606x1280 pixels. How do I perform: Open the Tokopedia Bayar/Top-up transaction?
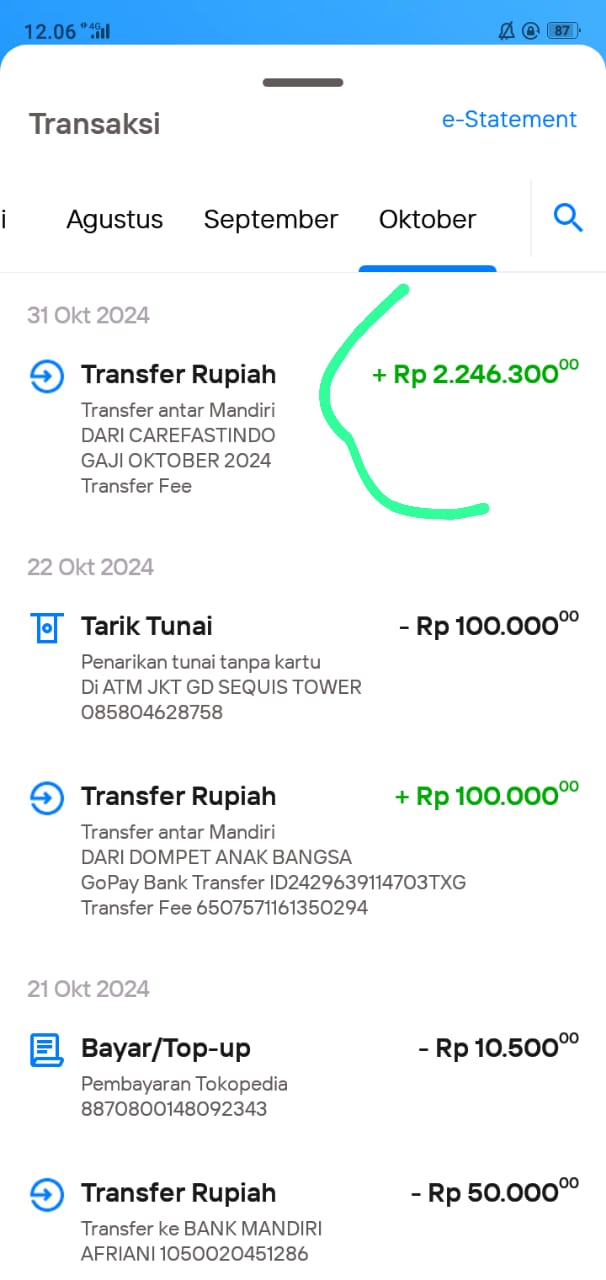coord(303,1076)
